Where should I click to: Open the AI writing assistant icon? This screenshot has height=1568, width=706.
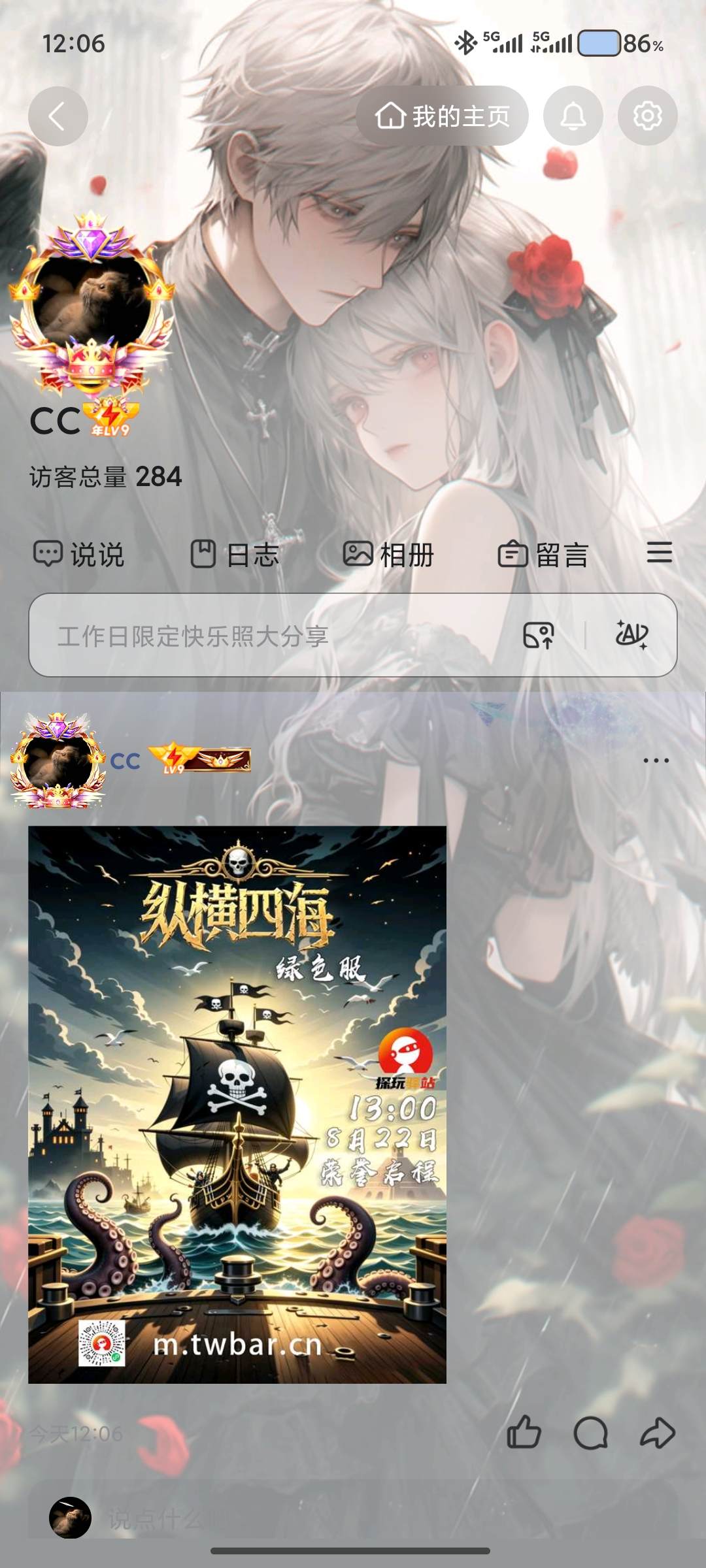[x=631, y=635]
